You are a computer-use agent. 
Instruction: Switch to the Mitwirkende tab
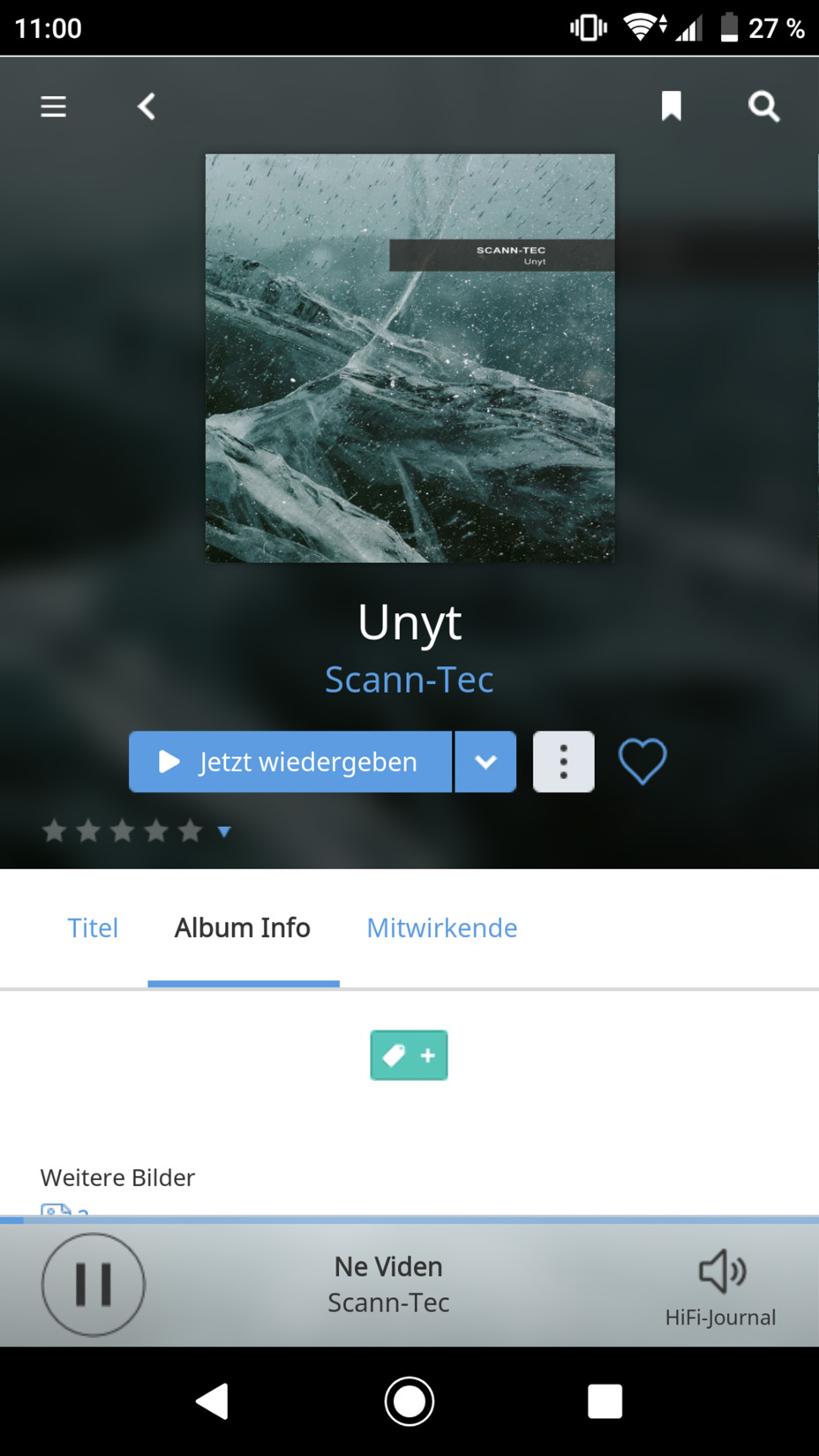pyautogui.click(x=442, y=928)
